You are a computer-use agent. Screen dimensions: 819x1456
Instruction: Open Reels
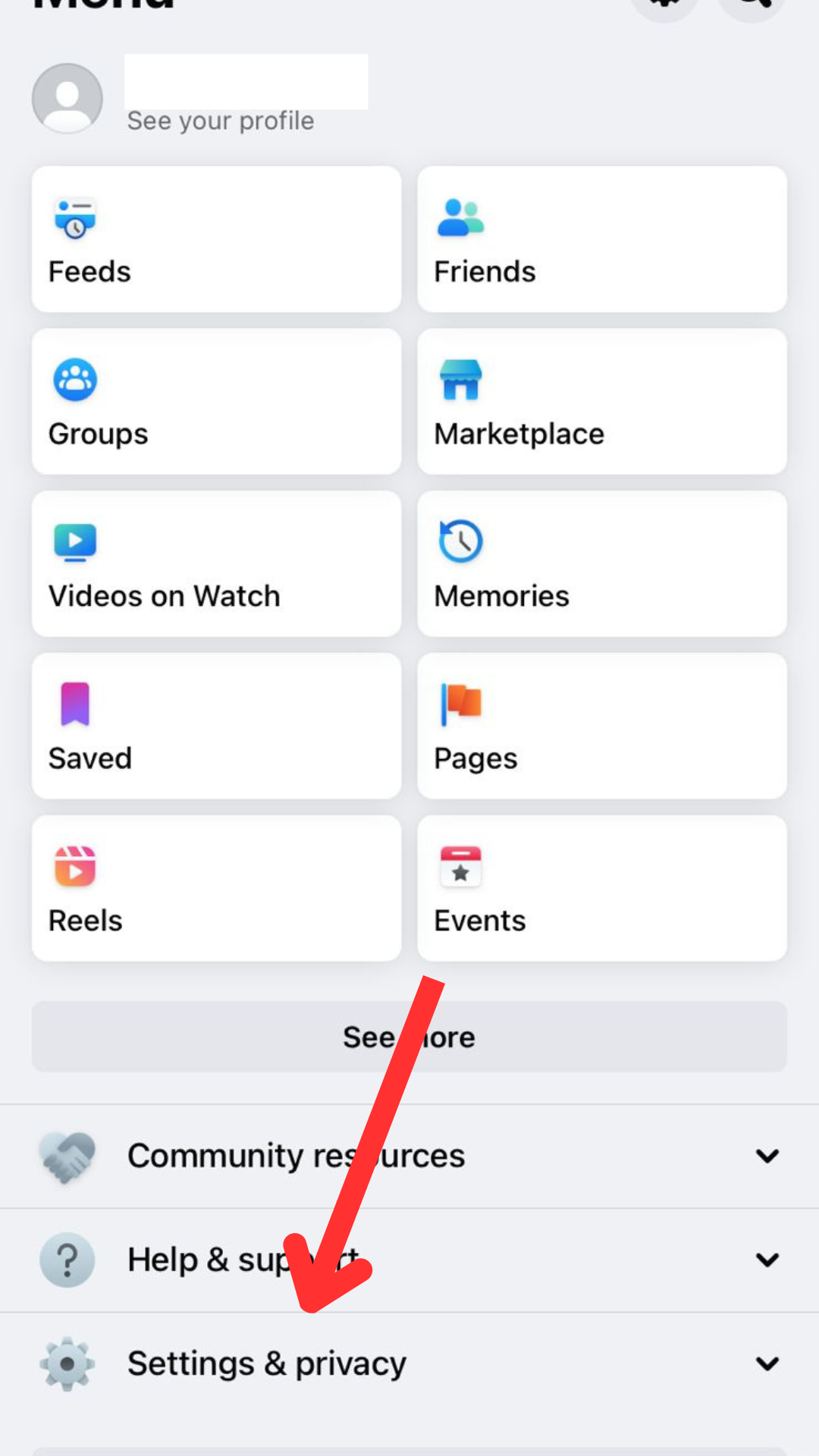[x=216, y=889]
